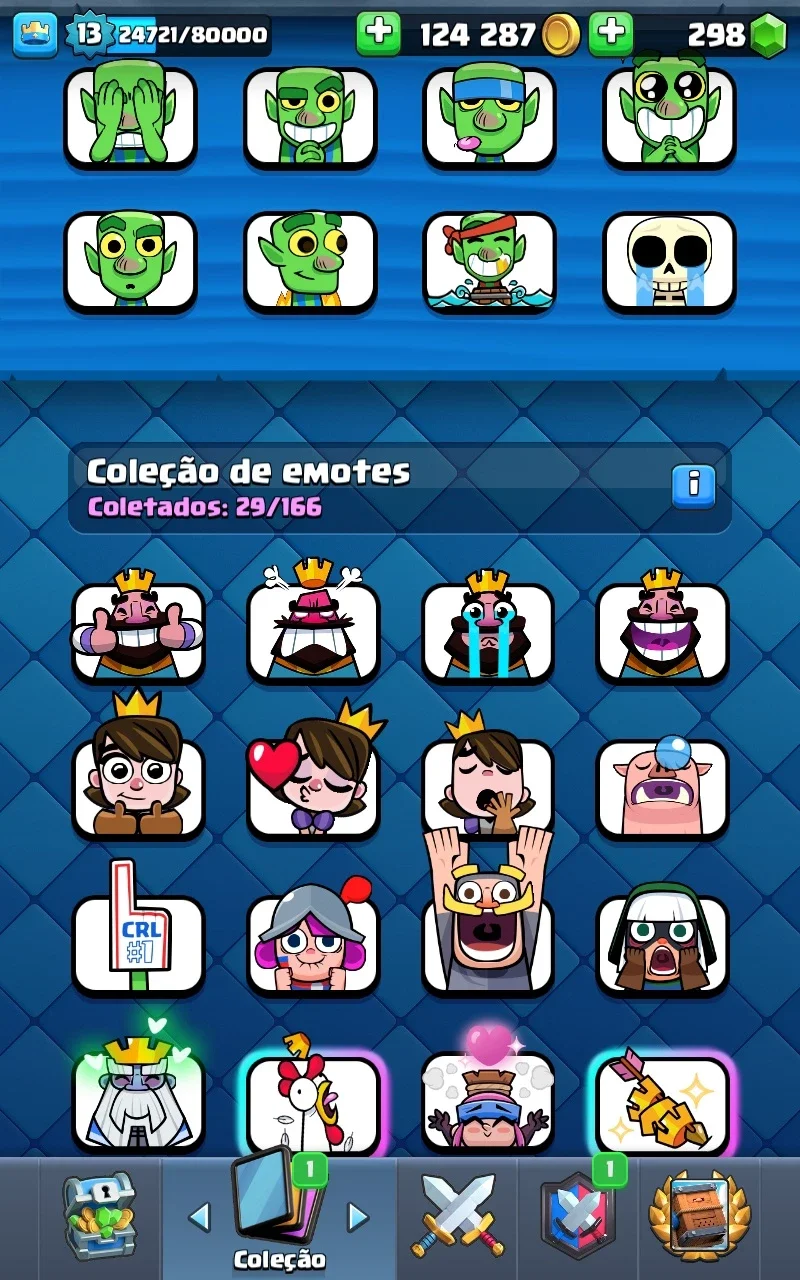
Task: Open the events laurel tab
Action: point(698,1215)
